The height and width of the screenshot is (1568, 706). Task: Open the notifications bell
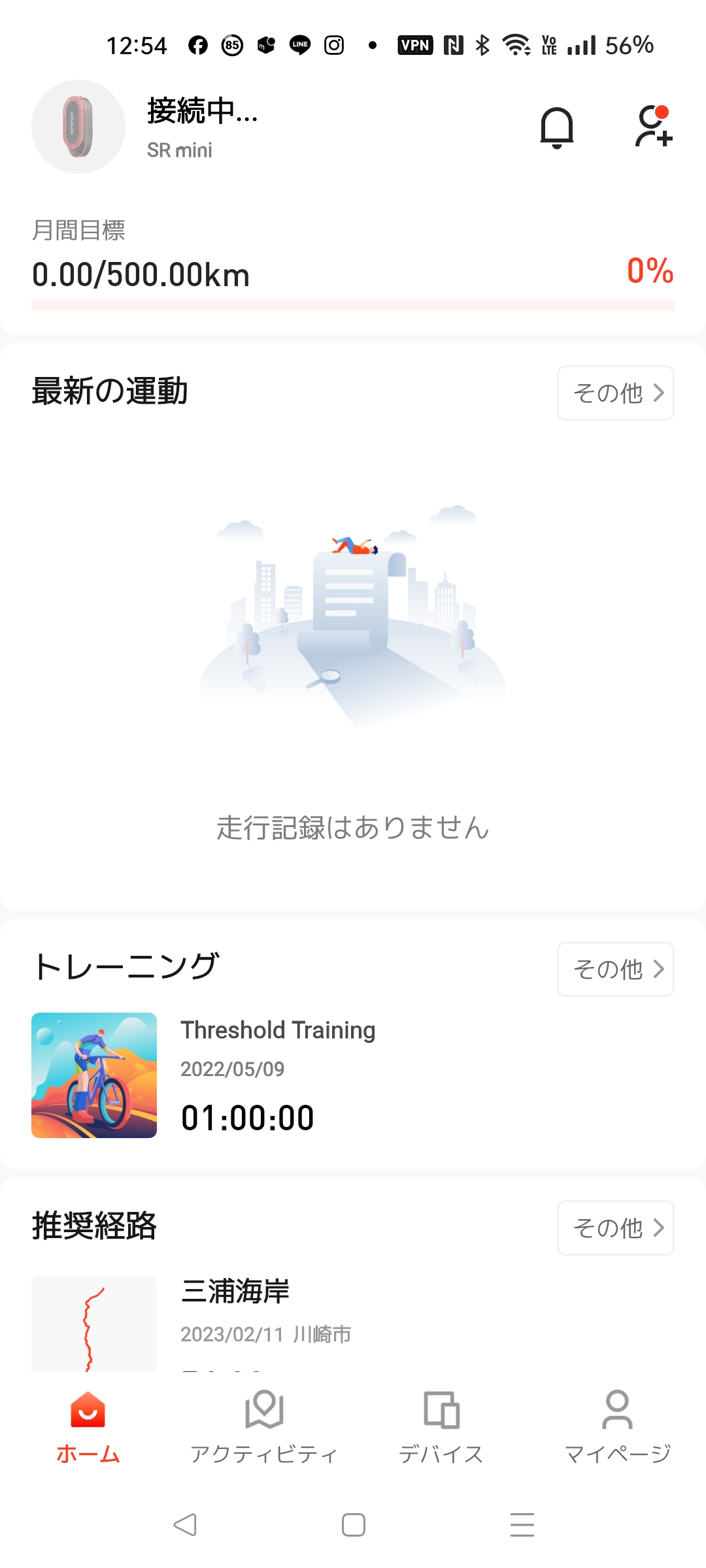click(556, 127)
